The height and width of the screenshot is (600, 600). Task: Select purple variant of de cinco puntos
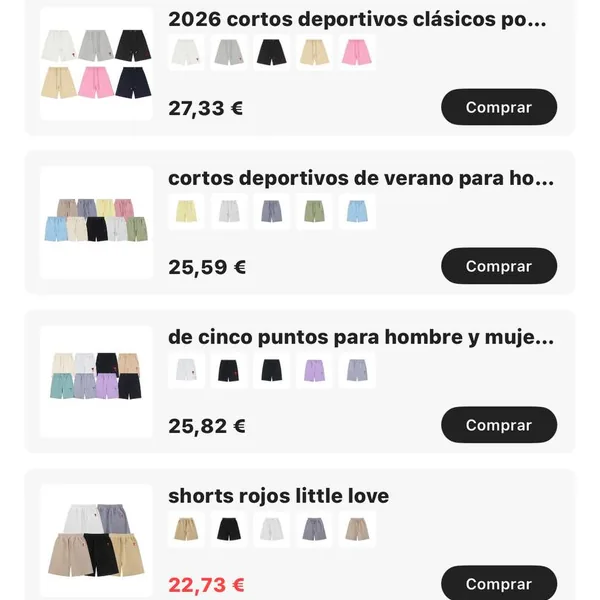[x=314, y=370]
